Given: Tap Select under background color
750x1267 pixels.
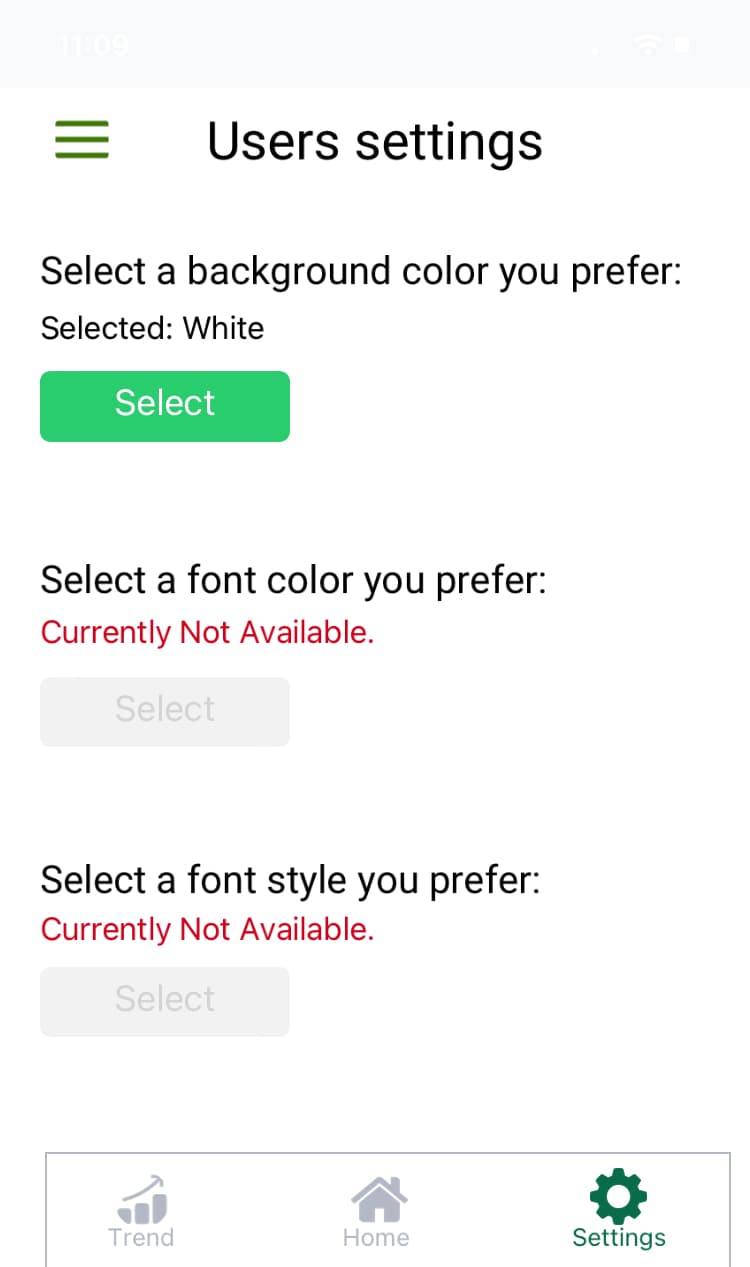Looking at the screenshot, I should tap(165, 406).
